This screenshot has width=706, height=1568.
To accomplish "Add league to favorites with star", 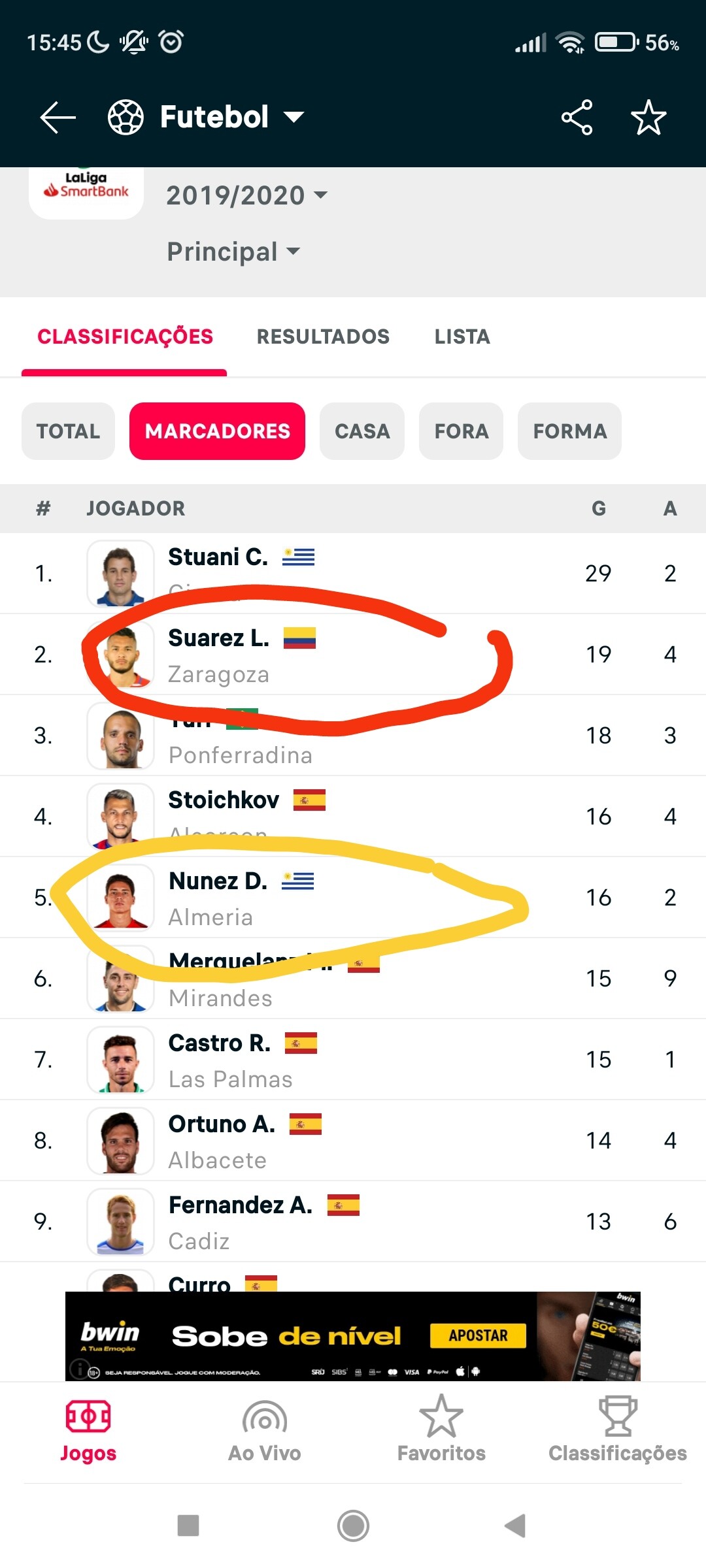I will point(648,118).
